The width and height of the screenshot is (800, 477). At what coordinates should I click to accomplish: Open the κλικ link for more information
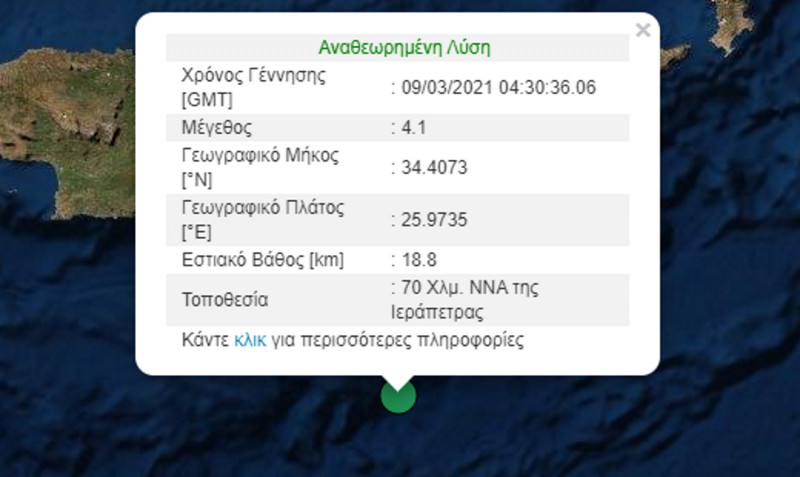point(248,340)
